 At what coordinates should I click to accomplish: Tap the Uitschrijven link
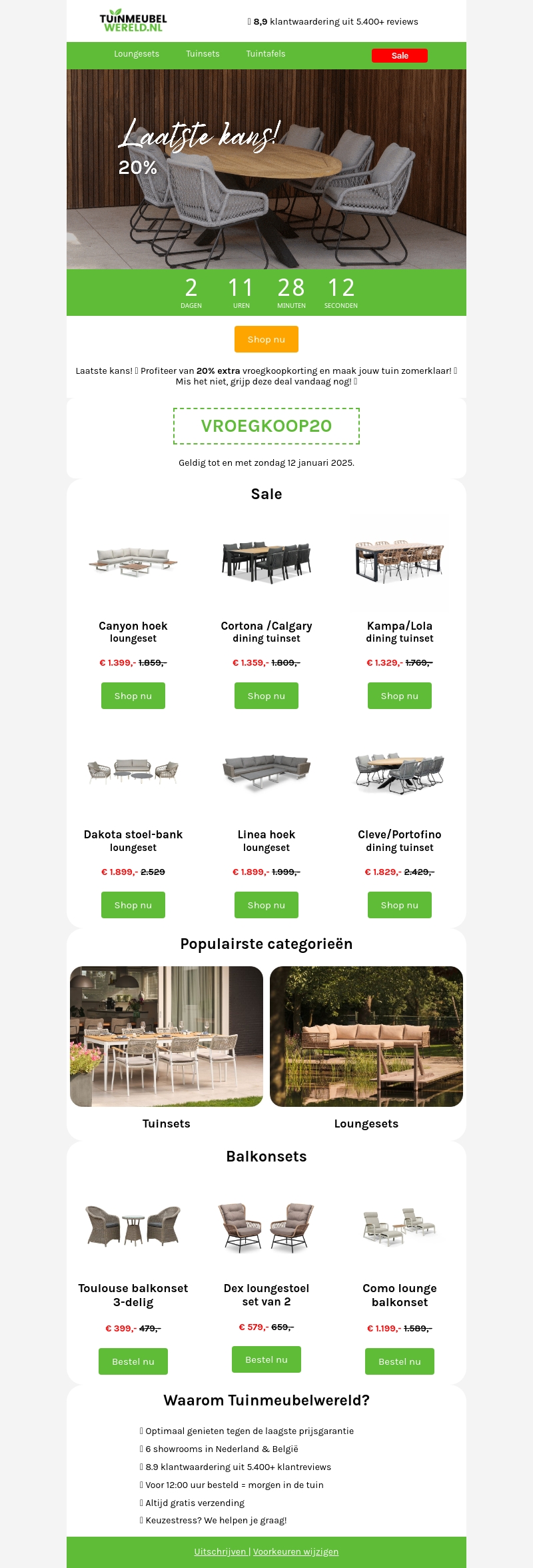221,1551
